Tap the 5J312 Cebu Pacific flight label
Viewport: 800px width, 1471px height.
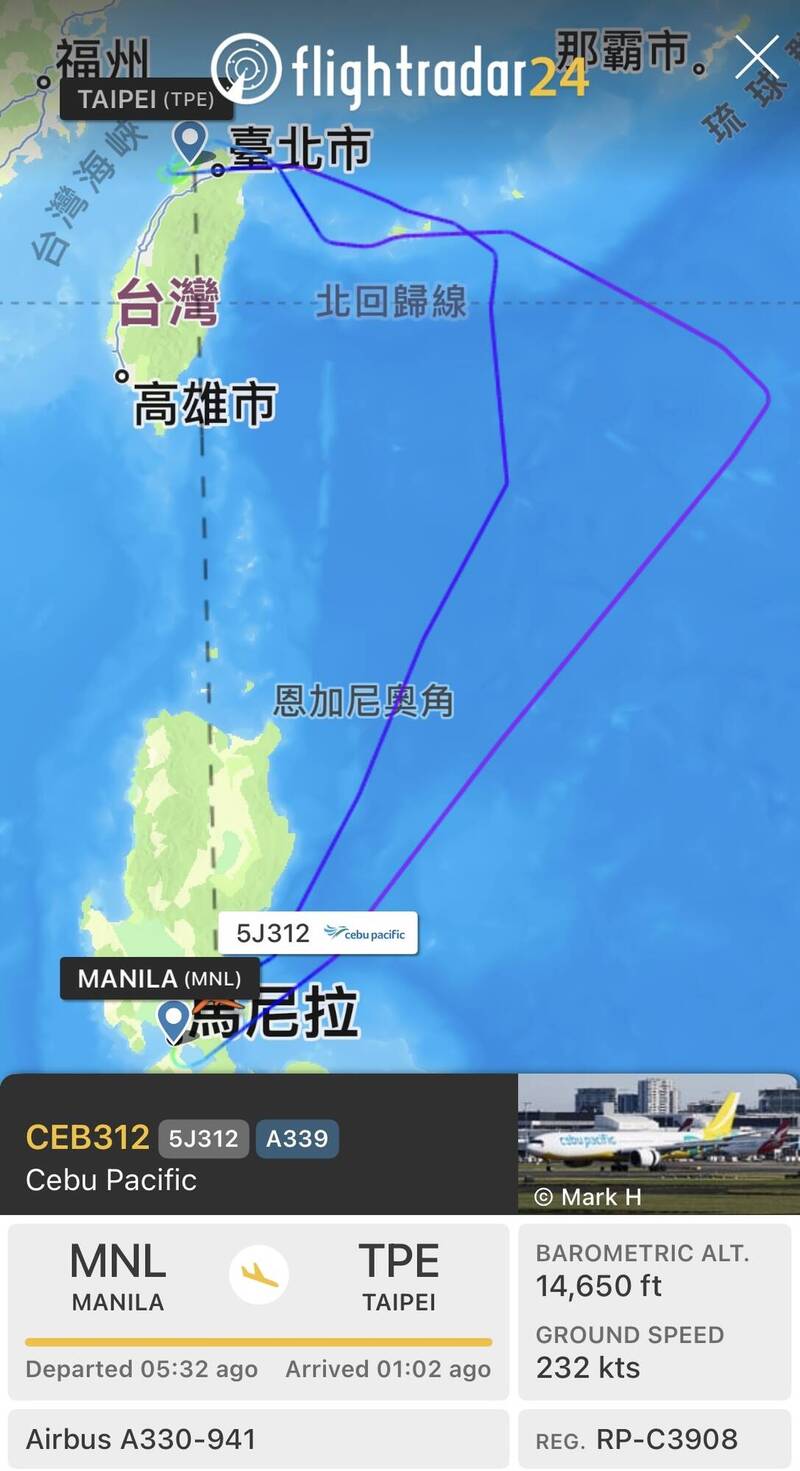click(x=318, y=933)
